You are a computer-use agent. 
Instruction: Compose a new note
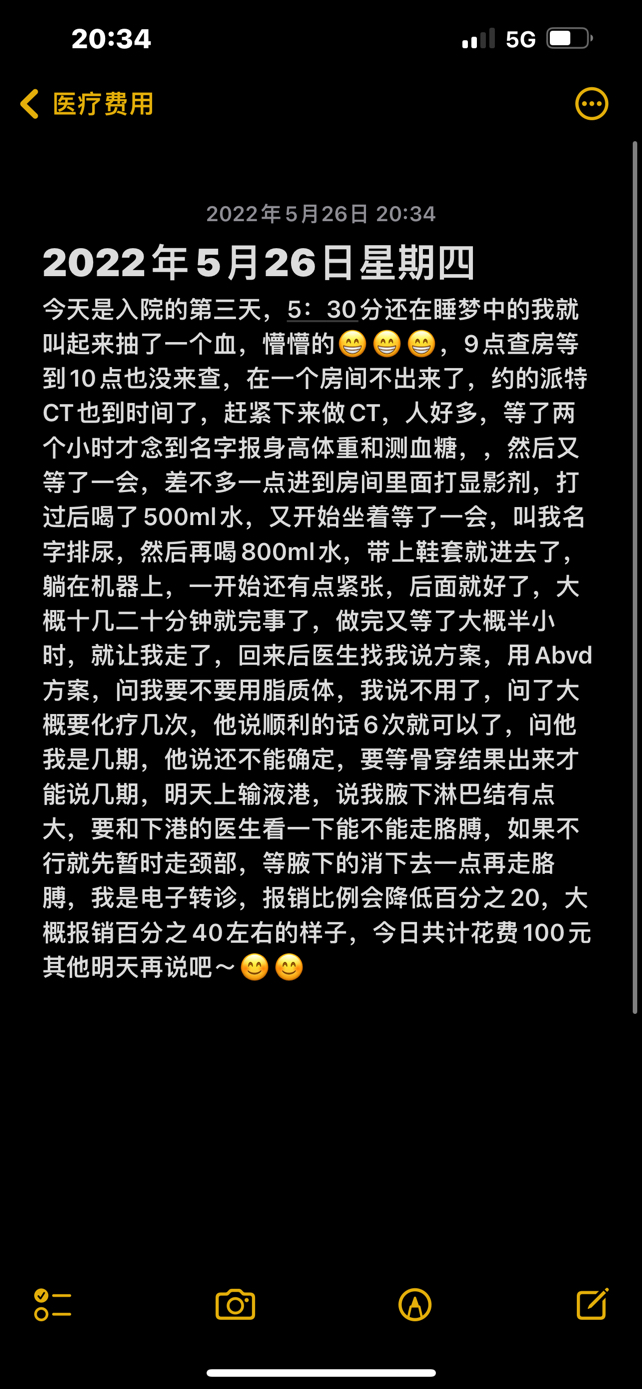[592, 1304]
